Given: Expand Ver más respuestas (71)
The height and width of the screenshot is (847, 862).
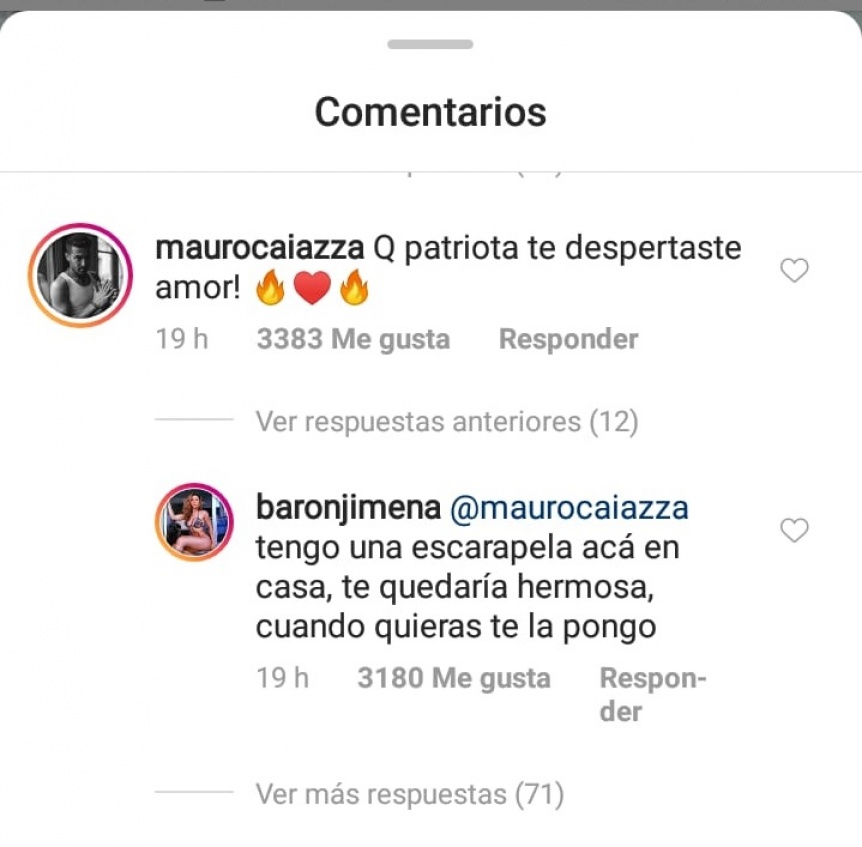Looking at the screenshot, I should [410, 795].
